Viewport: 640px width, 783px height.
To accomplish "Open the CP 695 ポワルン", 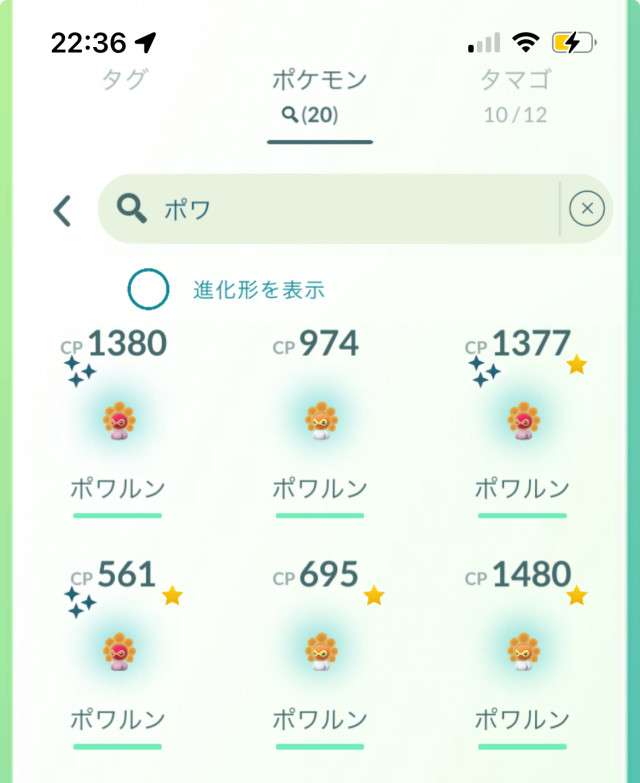I will 320,650.
